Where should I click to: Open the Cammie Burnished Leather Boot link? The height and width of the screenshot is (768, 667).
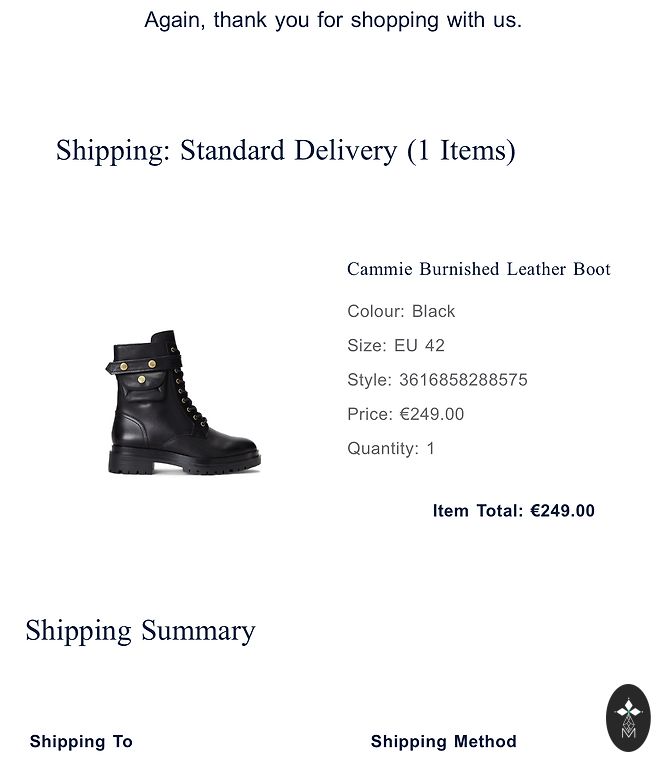(x=478, y=269)
